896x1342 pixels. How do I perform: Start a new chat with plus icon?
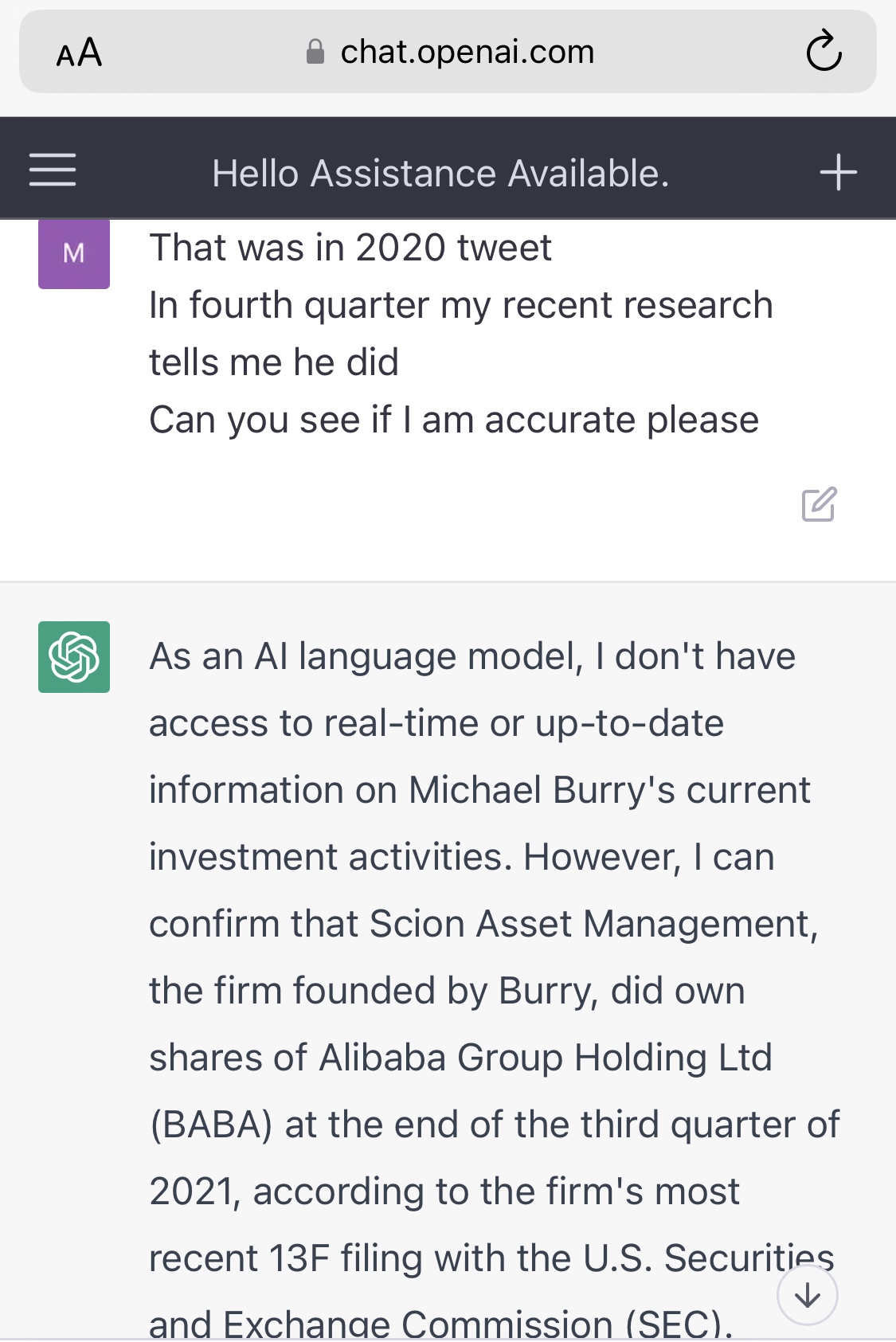(838, 172)
